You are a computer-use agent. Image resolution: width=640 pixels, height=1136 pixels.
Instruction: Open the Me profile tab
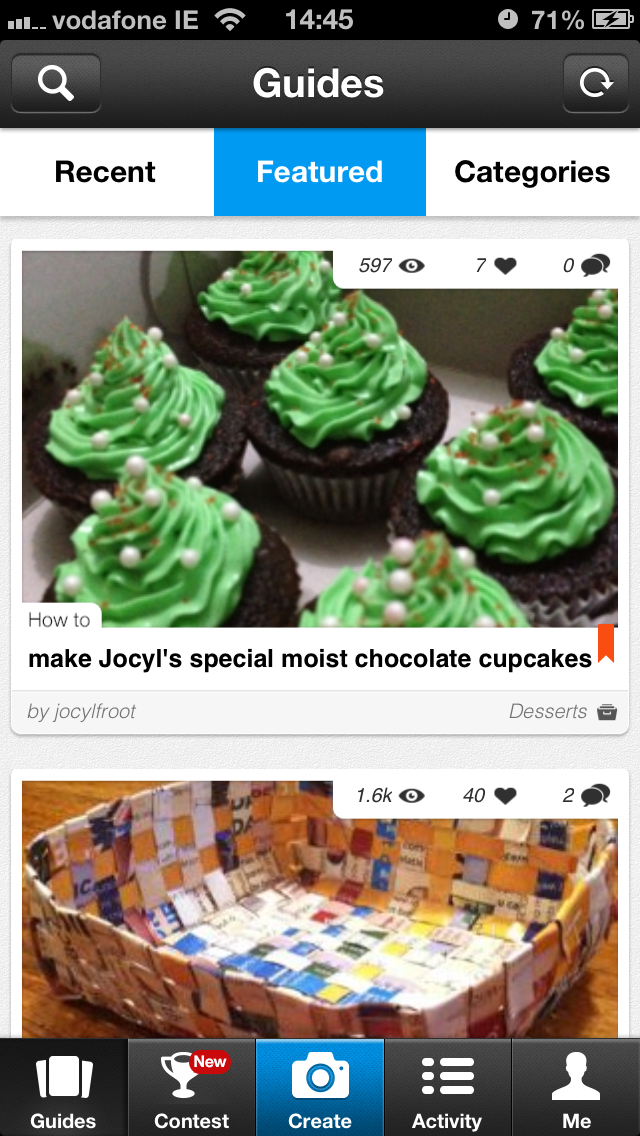pos(576,1088)
